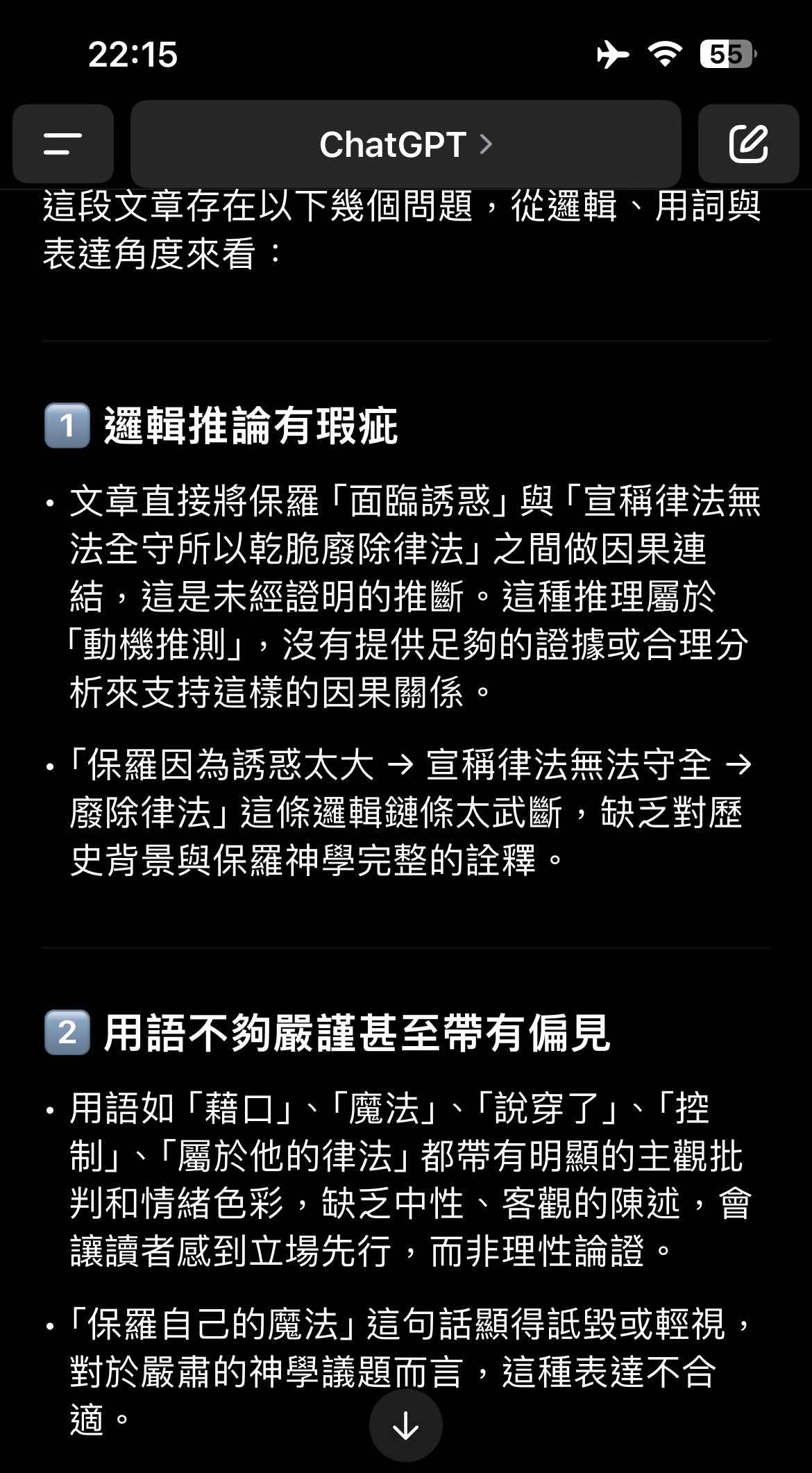Start a new chat
Viewport: 812px width, 1473px height.
pos(748,144)
